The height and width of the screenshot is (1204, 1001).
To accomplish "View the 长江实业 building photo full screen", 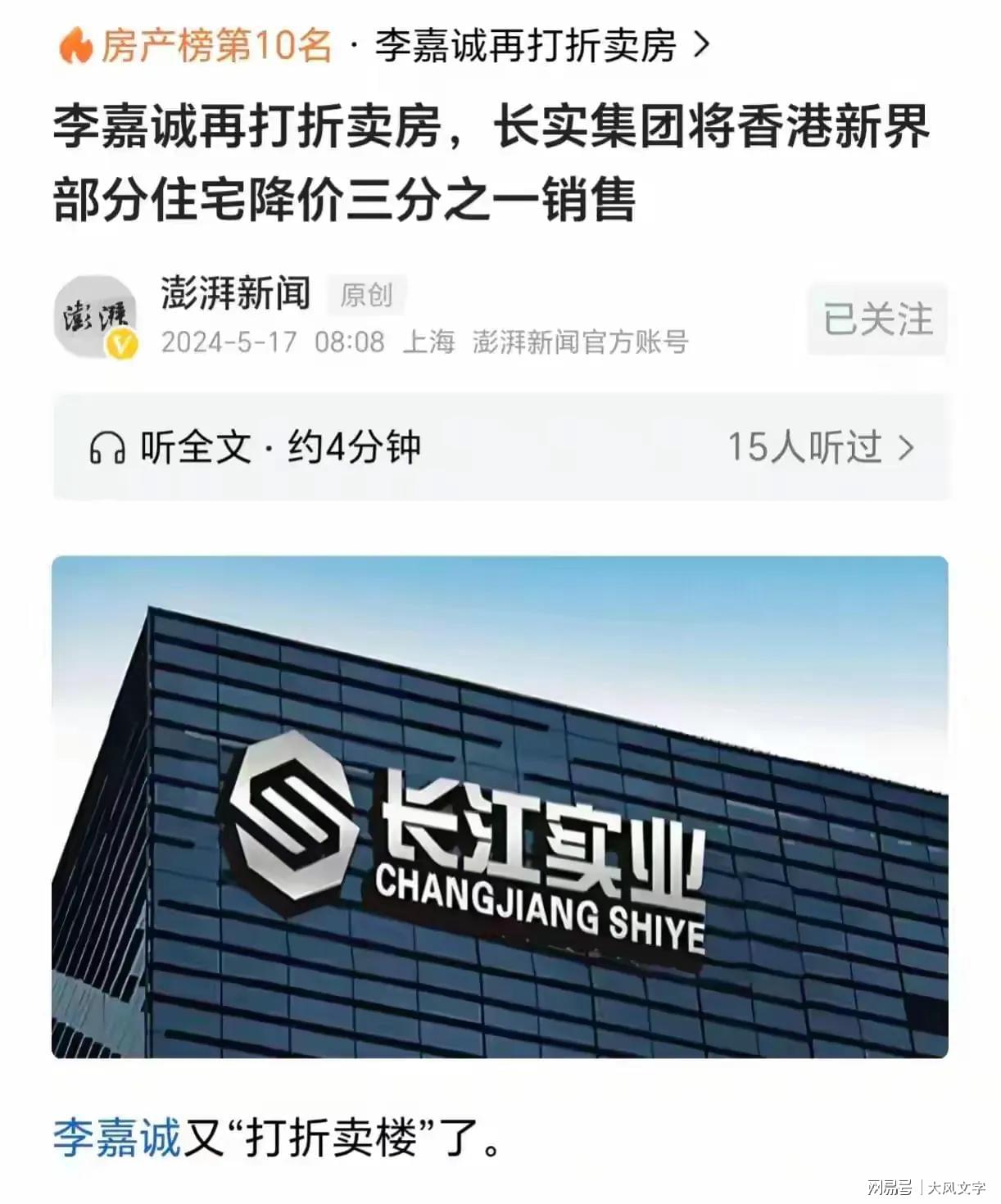I will (500, 807).
